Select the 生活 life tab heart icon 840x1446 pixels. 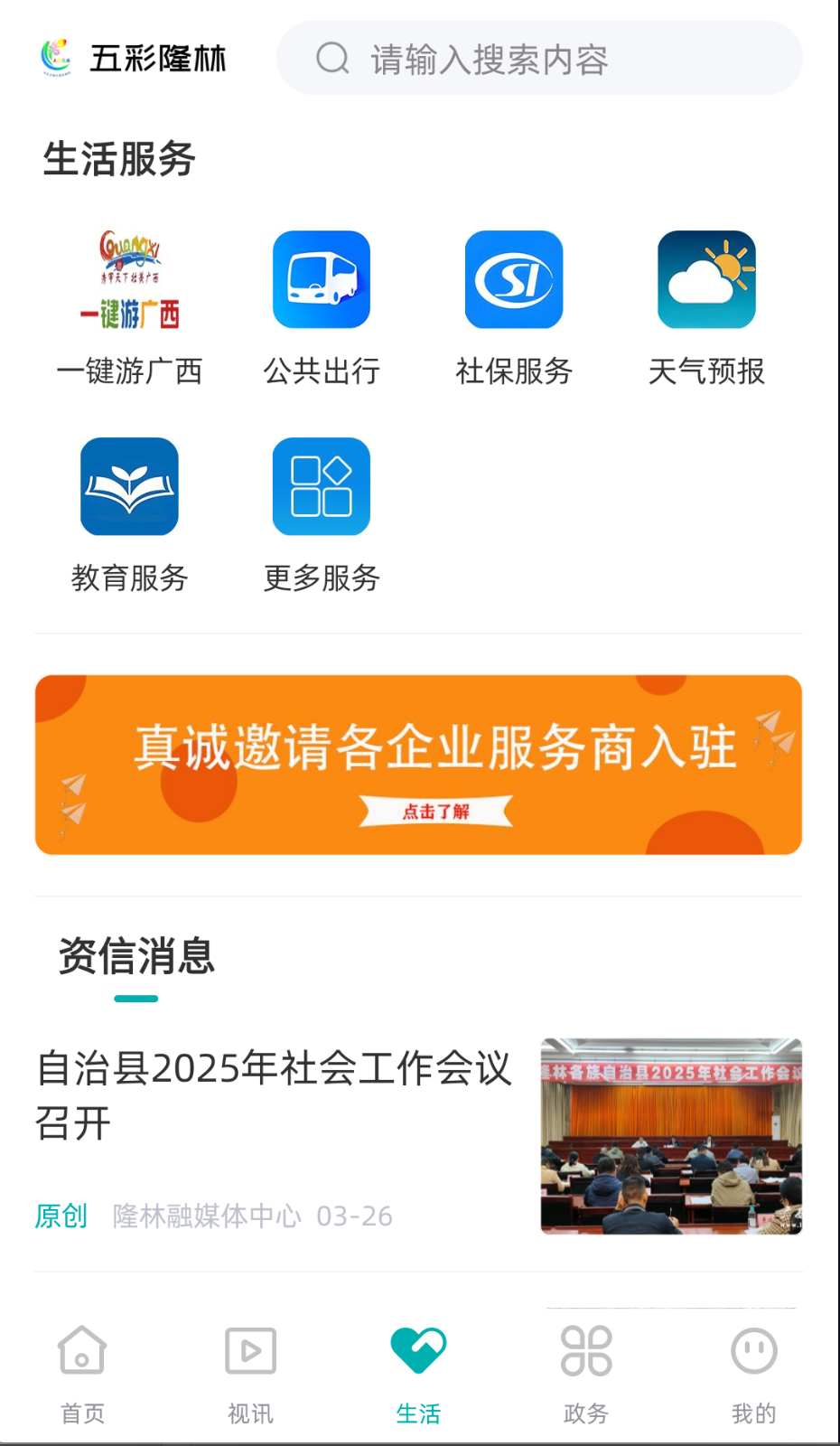tap(418, 1353)
